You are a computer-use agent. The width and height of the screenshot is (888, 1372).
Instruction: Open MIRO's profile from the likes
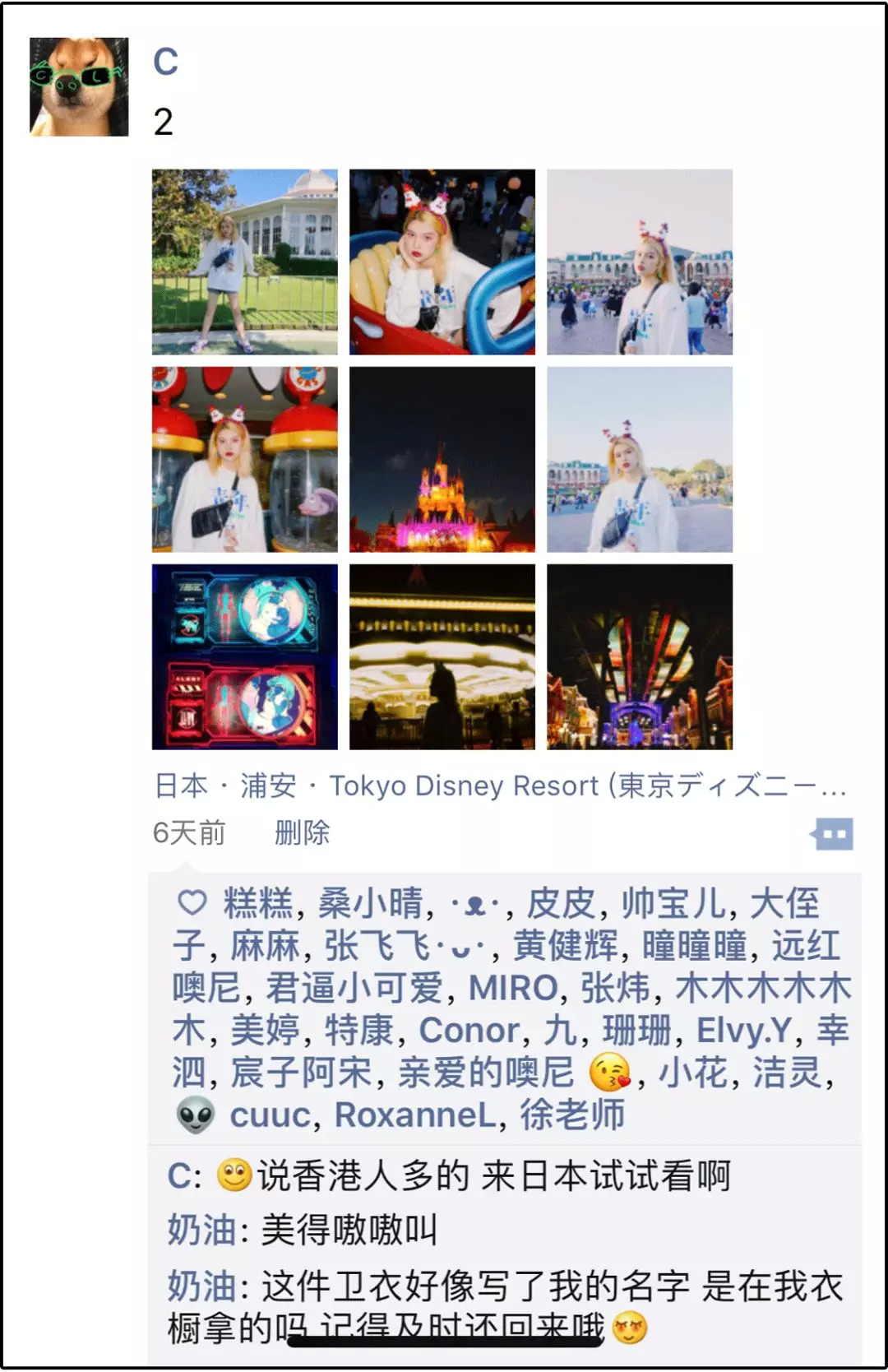tap(513, 988)
